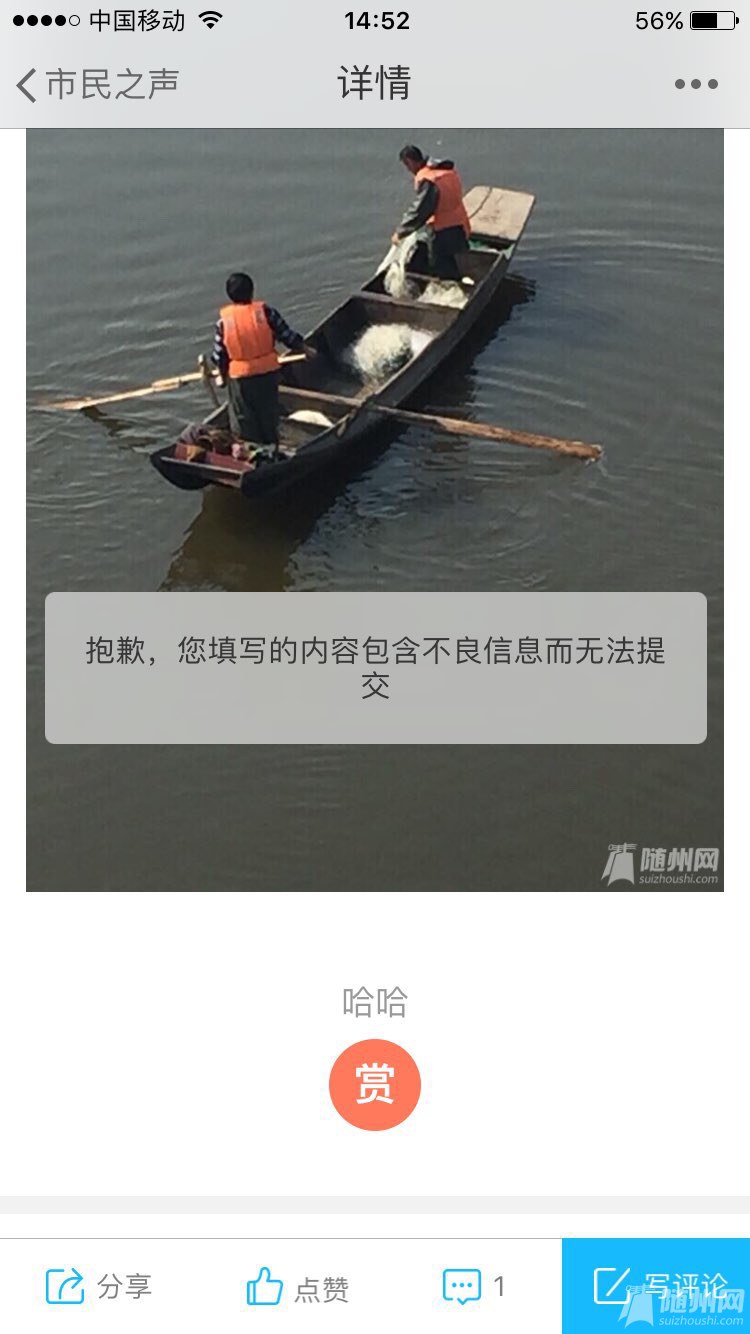Open the three-dot overflow menu
Viewport: 750px width, 1334px height.
coord(696,84)
